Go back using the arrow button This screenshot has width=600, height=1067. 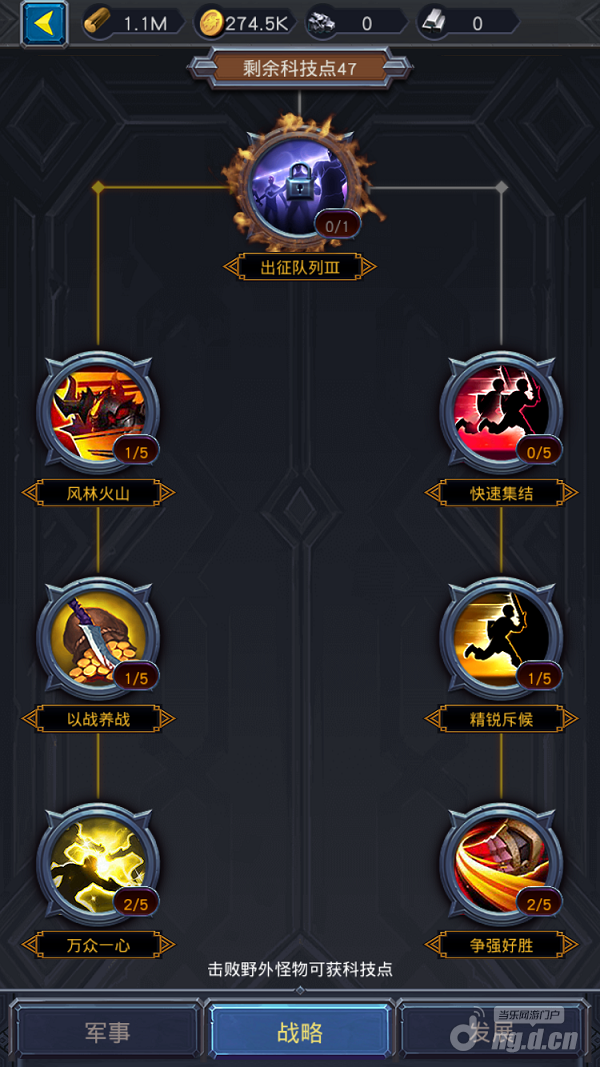[43, 22]
